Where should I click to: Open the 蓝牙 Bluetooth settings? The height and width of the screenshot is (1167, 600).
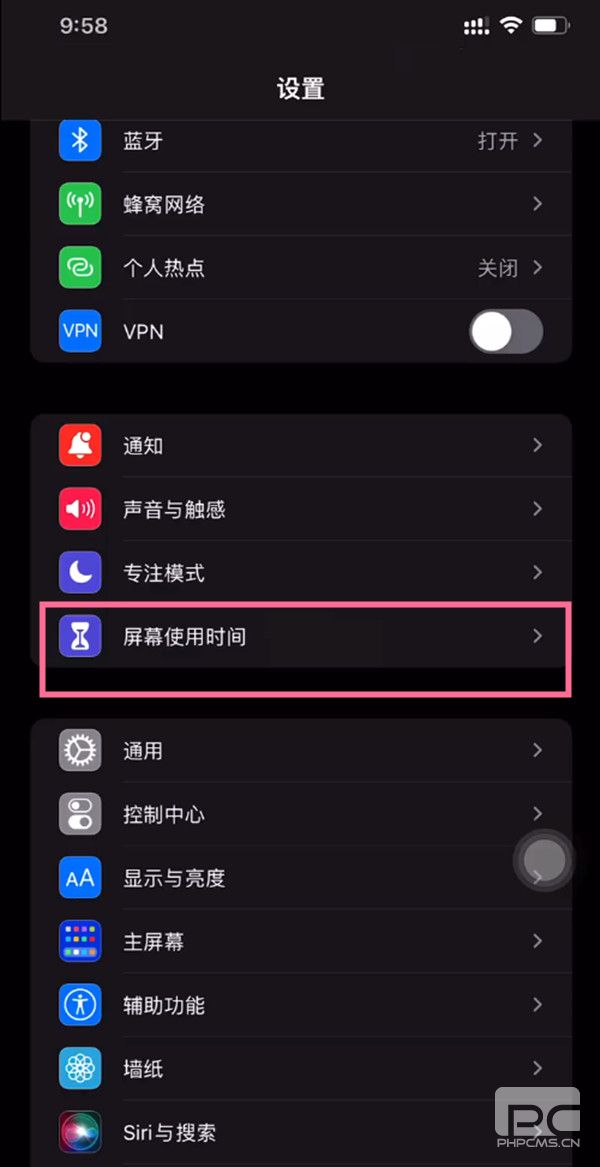tap(300, 141)
